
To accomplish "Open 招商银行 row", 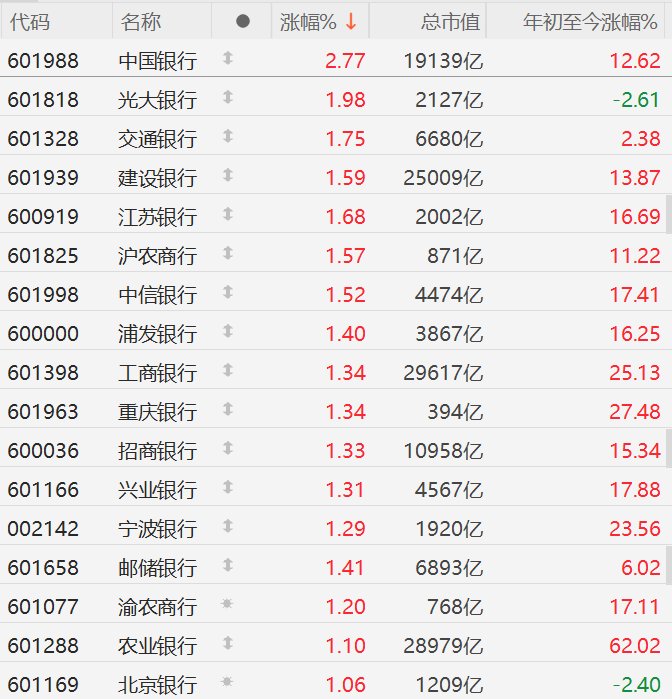I will (157, 451).
